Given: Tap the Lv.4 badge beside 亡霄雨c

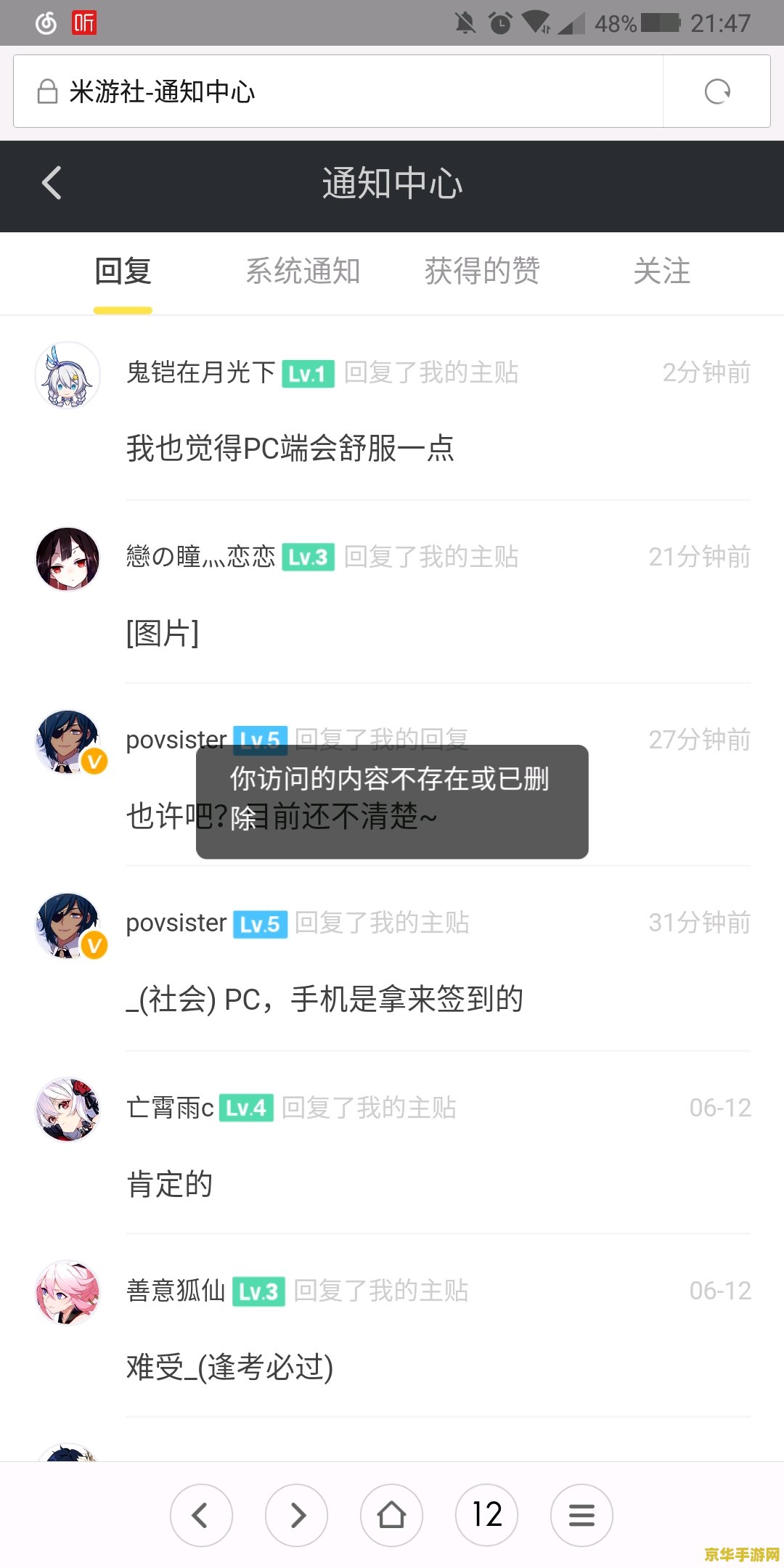Looking at the screenshot, I should click(x=247, y=1109).
